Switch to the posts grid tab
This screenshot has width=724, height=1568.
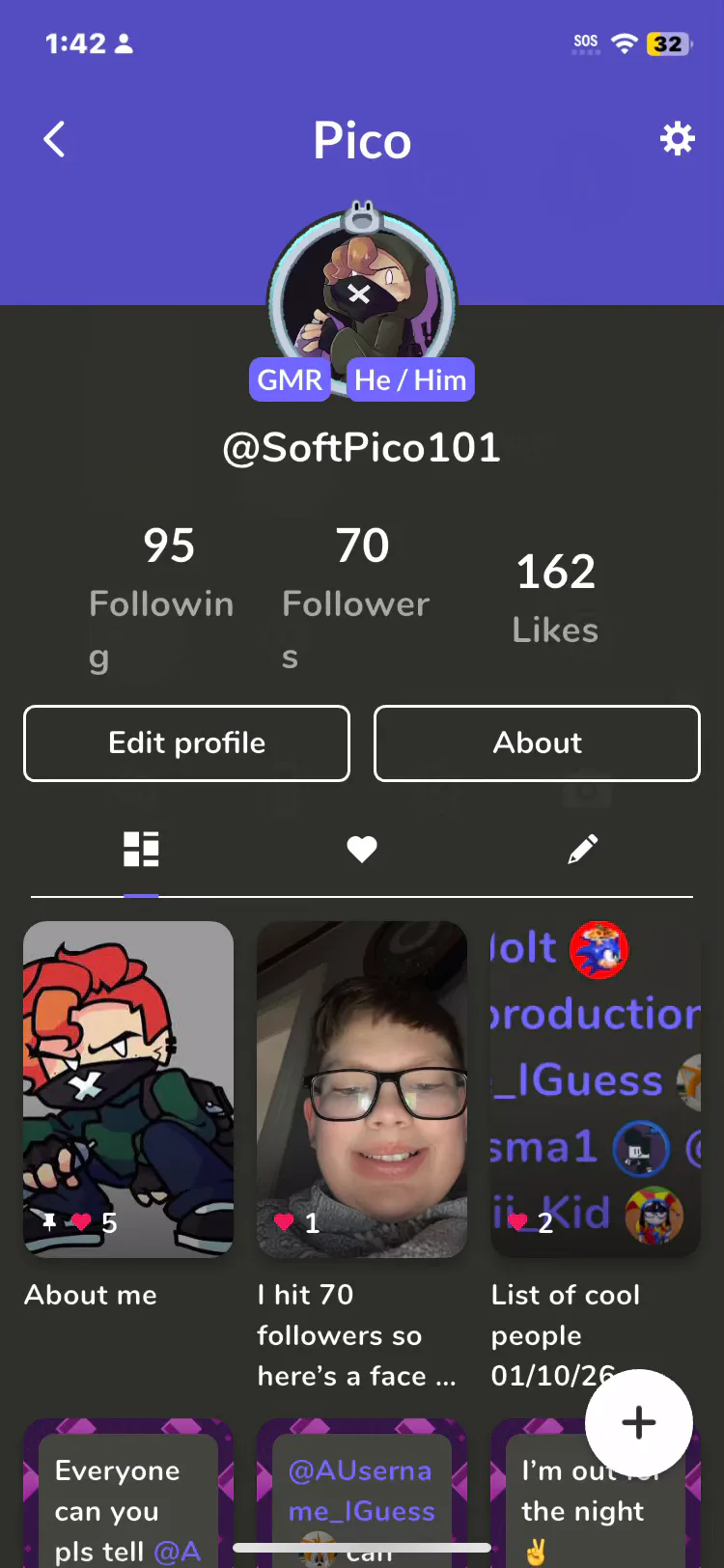pos(141,850)
